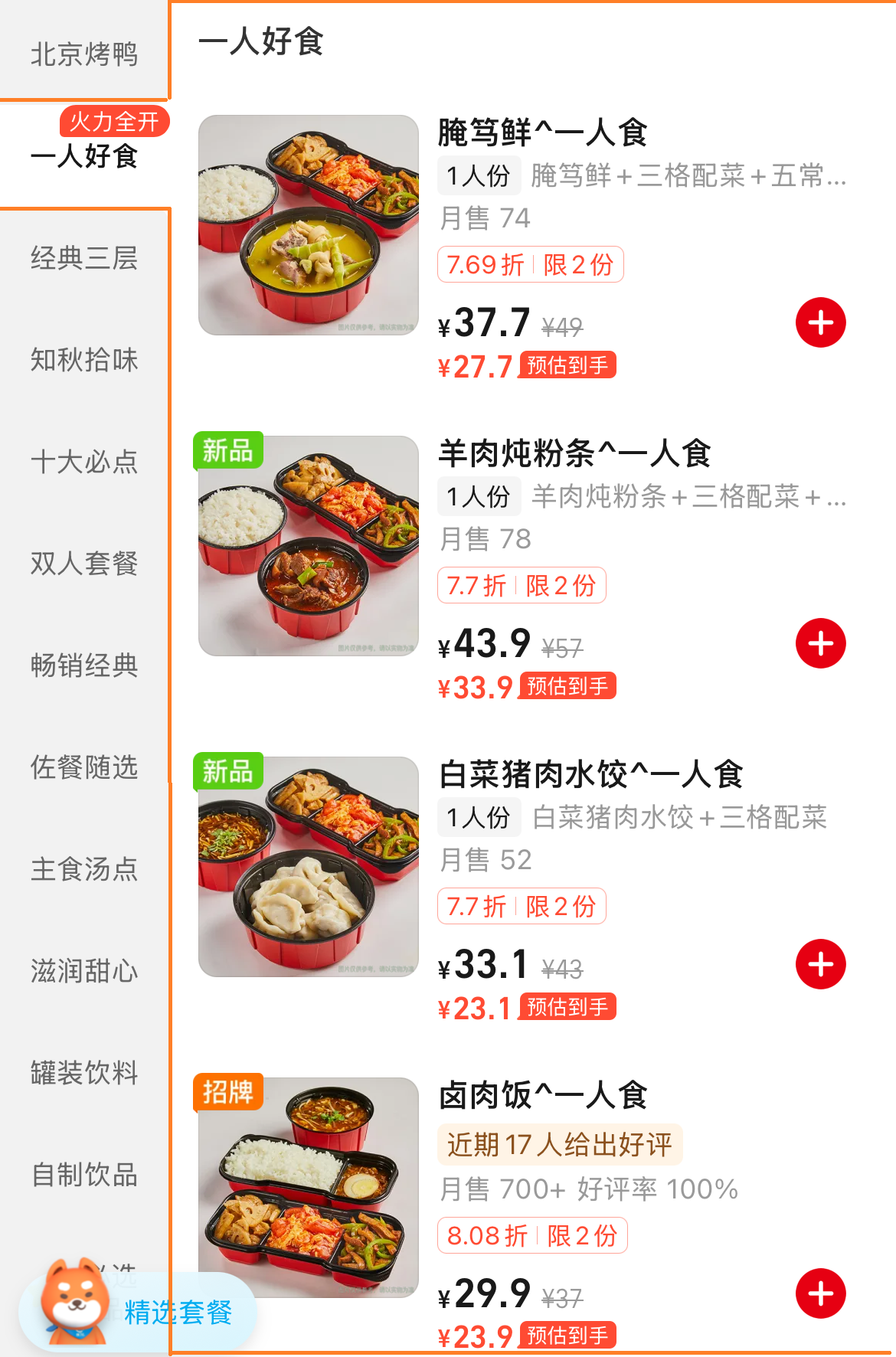Viewport: 896px width, 1357px height.
Task: Open the 畅销经典 category
Action: click(84, 665)
